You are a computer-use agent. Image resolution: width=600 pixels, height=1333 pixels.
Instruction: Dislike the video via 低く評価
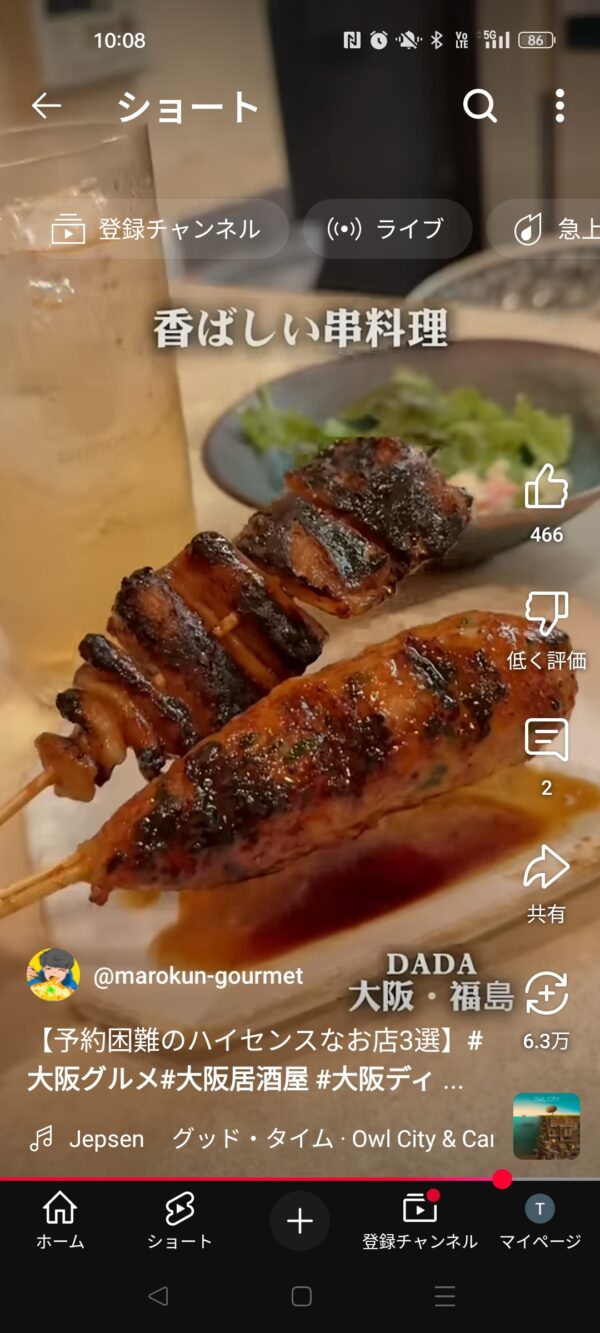(x=546, y=615)
